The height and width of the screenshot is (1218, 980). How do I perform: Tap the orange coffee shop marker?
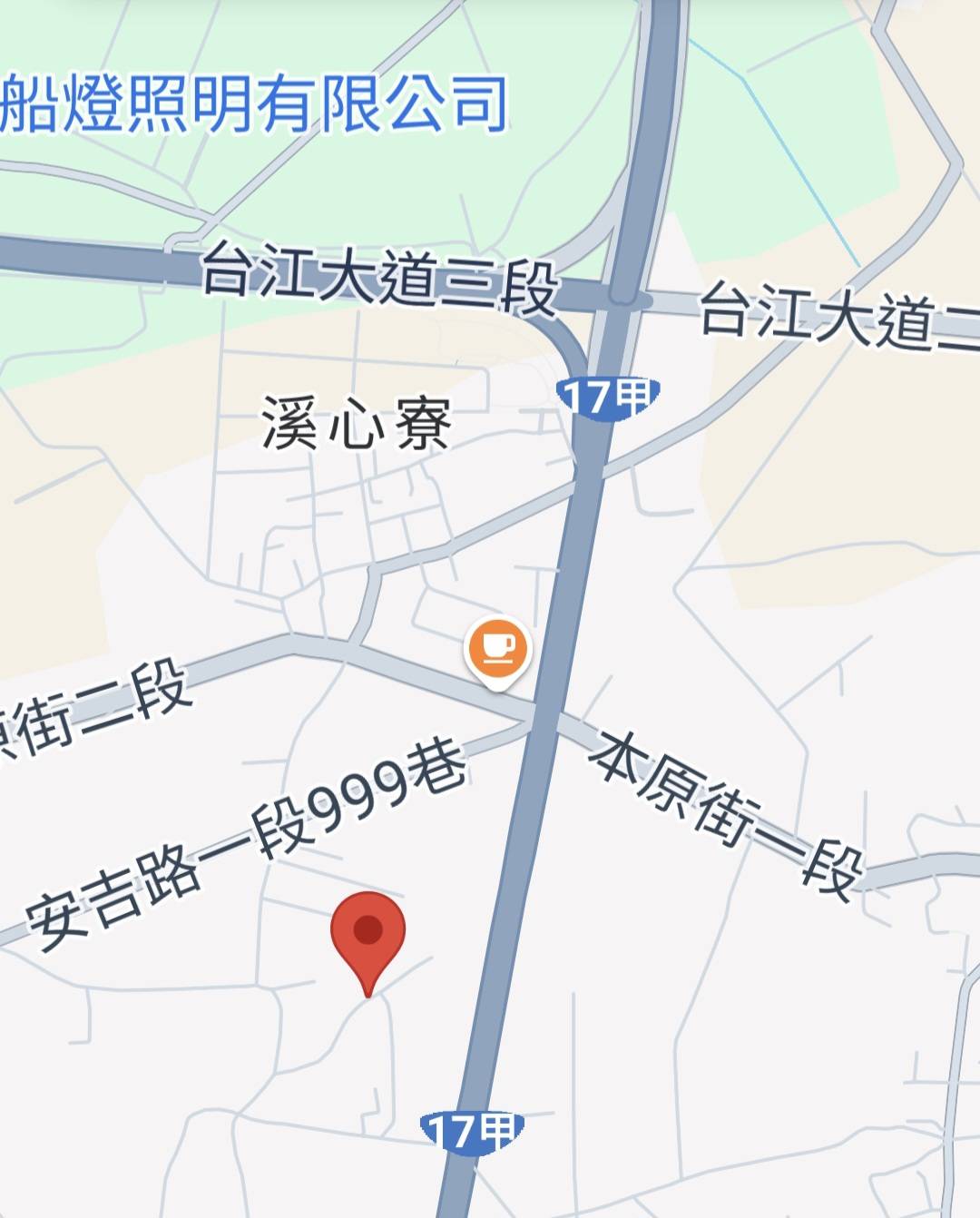(496, 648)
